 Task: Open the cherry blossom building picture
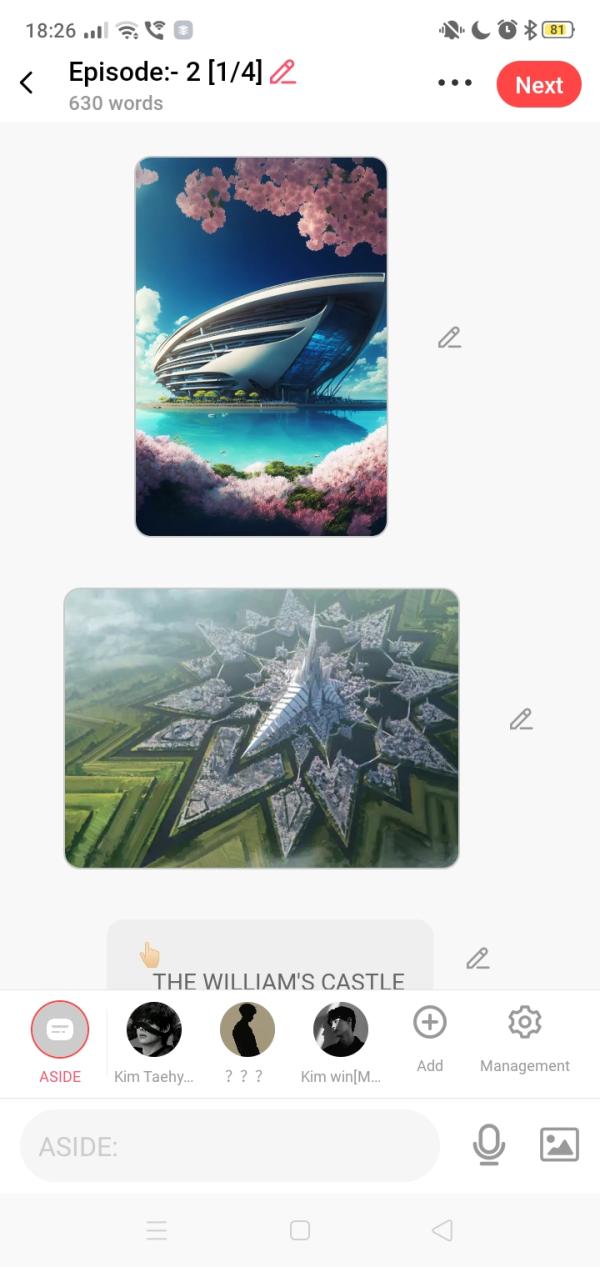261,346
